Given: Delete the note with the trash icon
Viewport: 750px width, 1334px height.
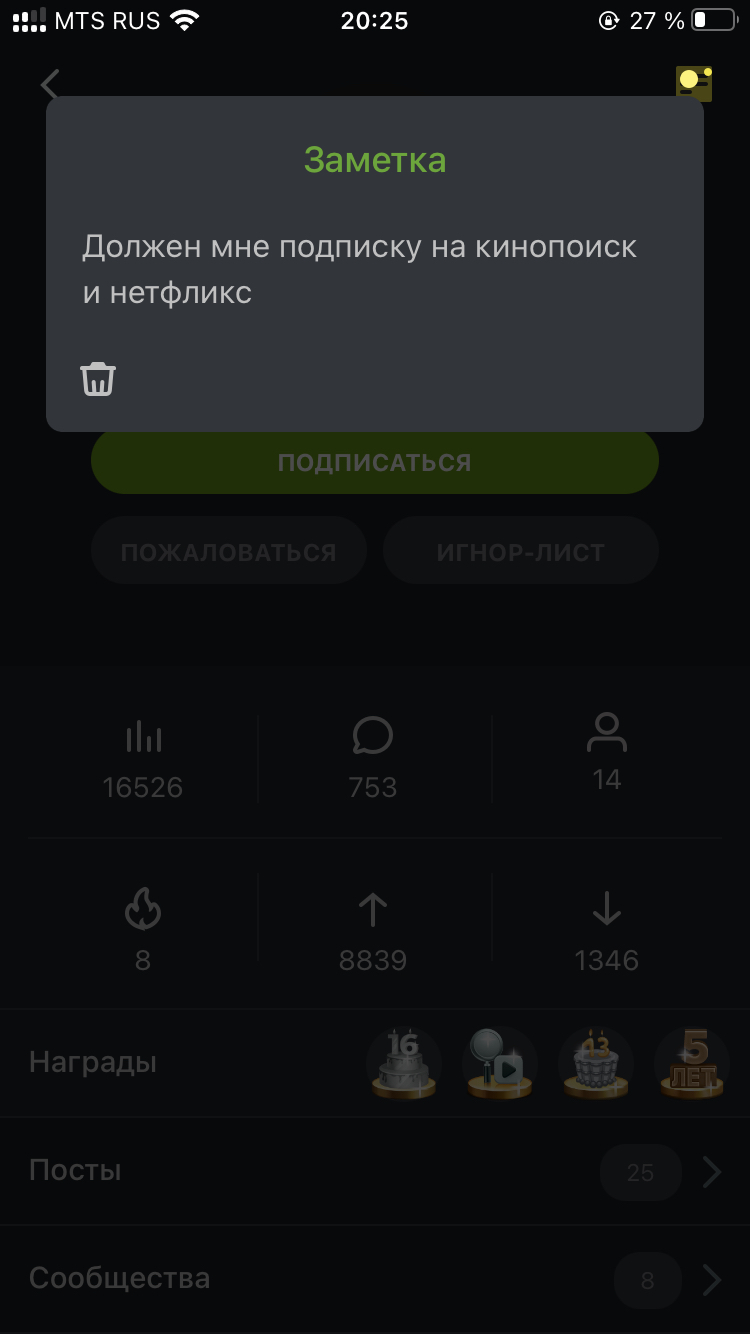Looking at the screenshot, I should click(98, 379).
